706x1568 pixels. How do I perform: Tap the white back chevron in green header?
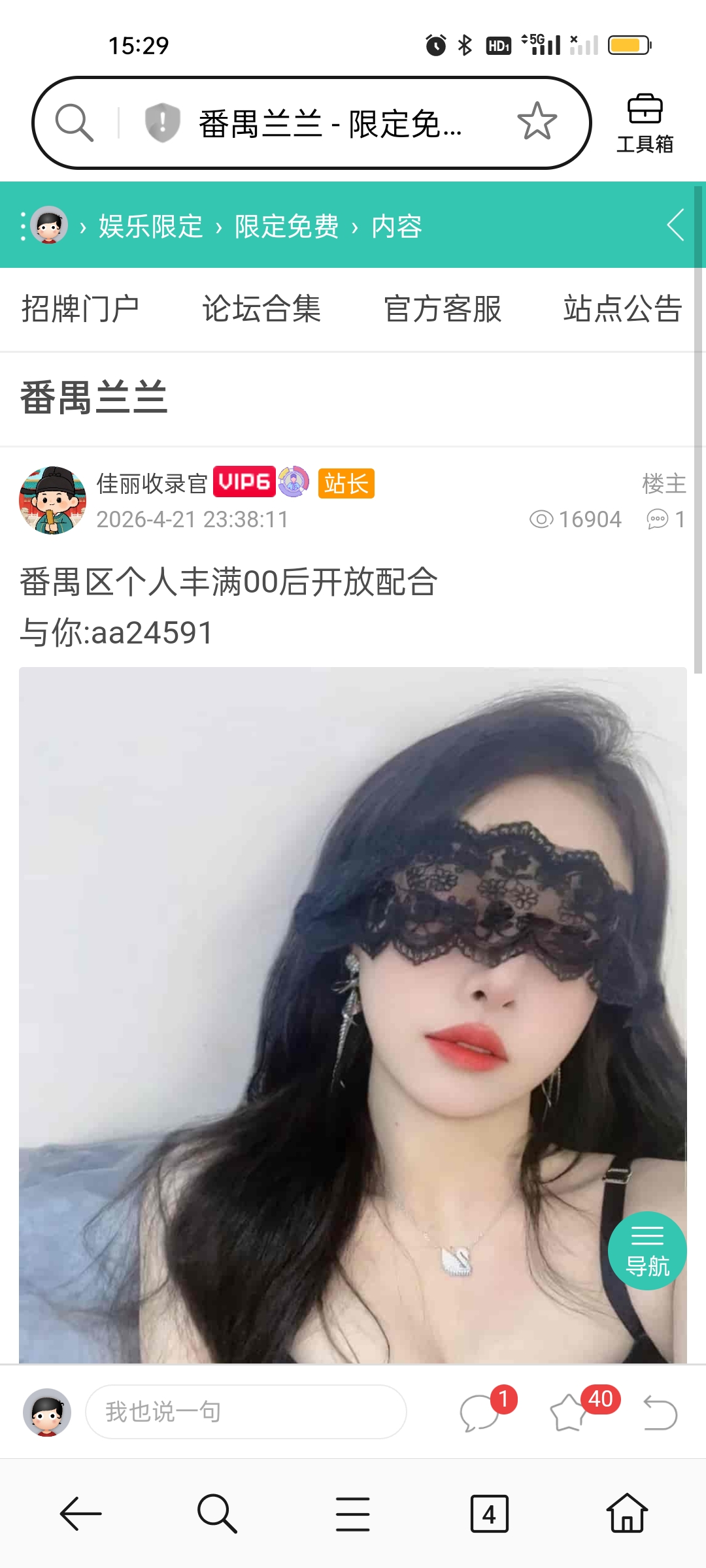[x=676, y=225]
